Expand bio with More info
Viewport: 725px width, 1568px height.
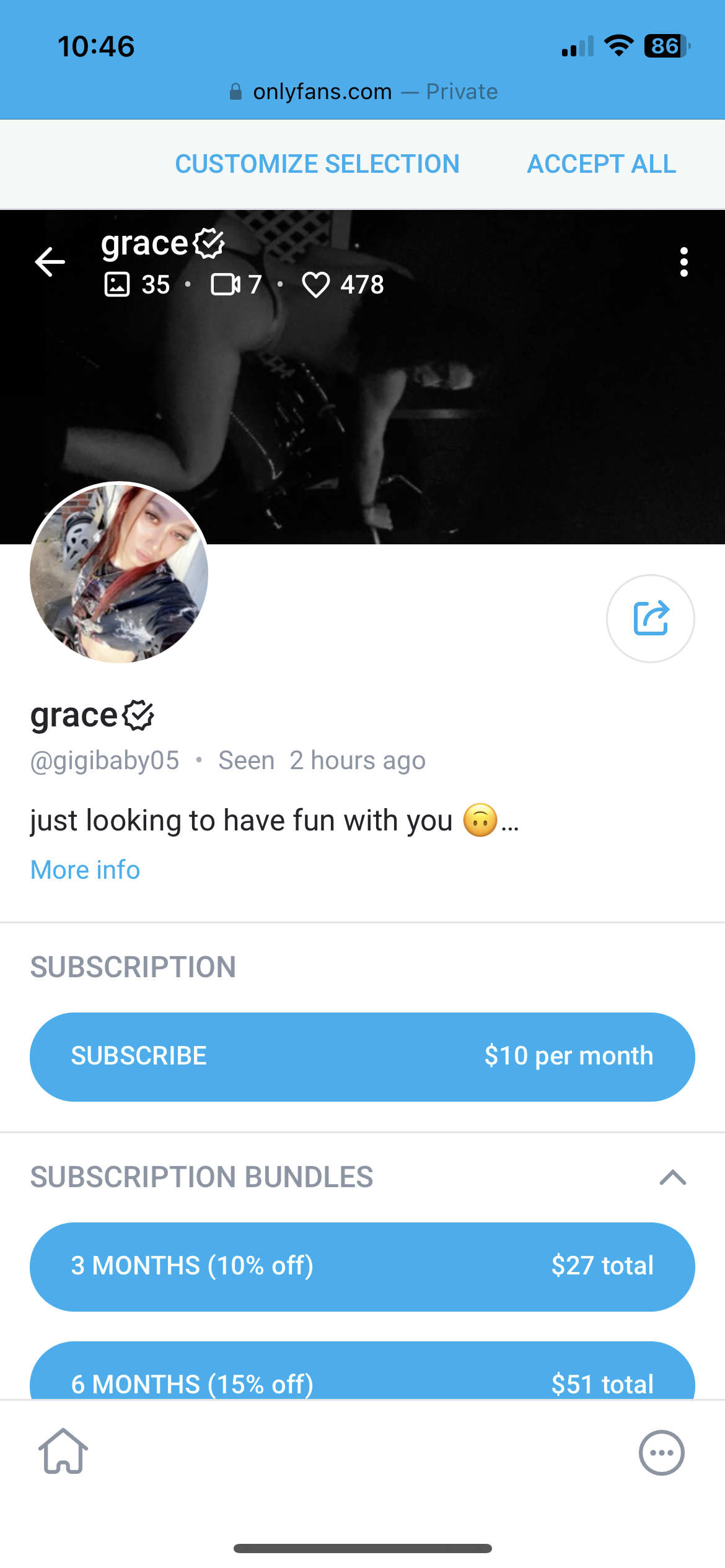tap(86, 870)
